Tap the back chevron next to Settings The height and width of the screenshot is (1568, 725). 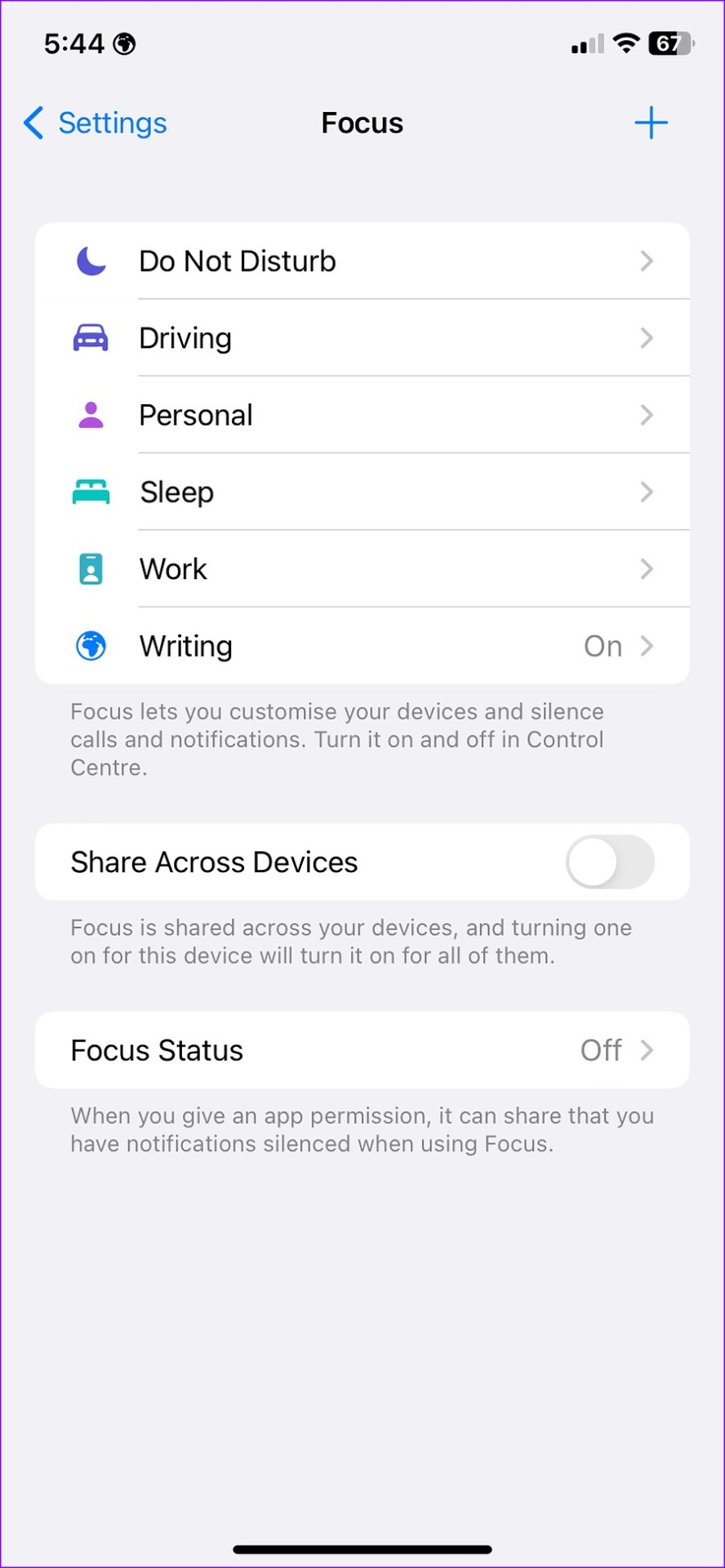pyautogui.click(x=32, y=122)
